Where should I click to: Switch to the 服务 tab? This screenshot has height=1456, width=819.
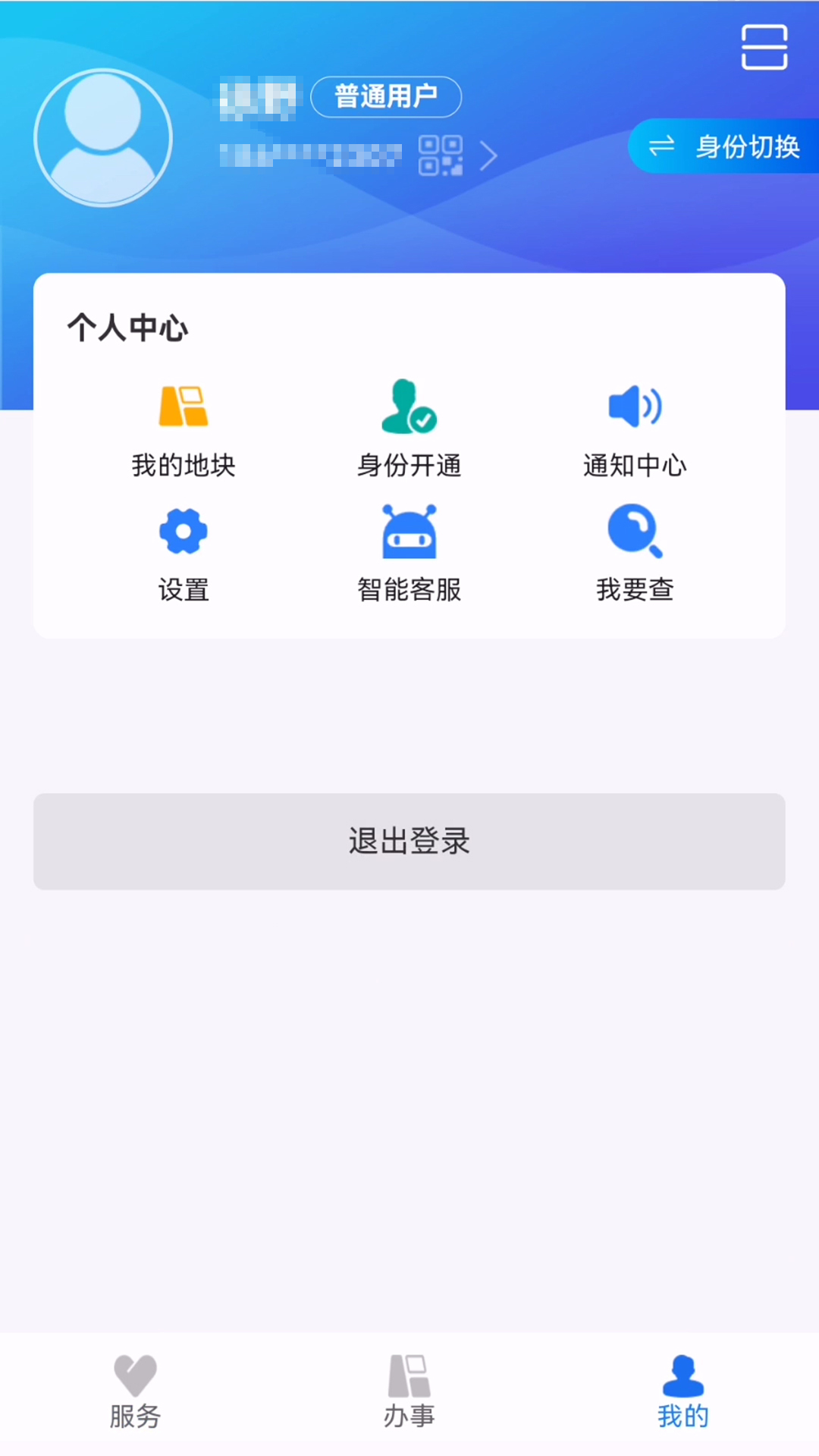(x=135, y=1392)
